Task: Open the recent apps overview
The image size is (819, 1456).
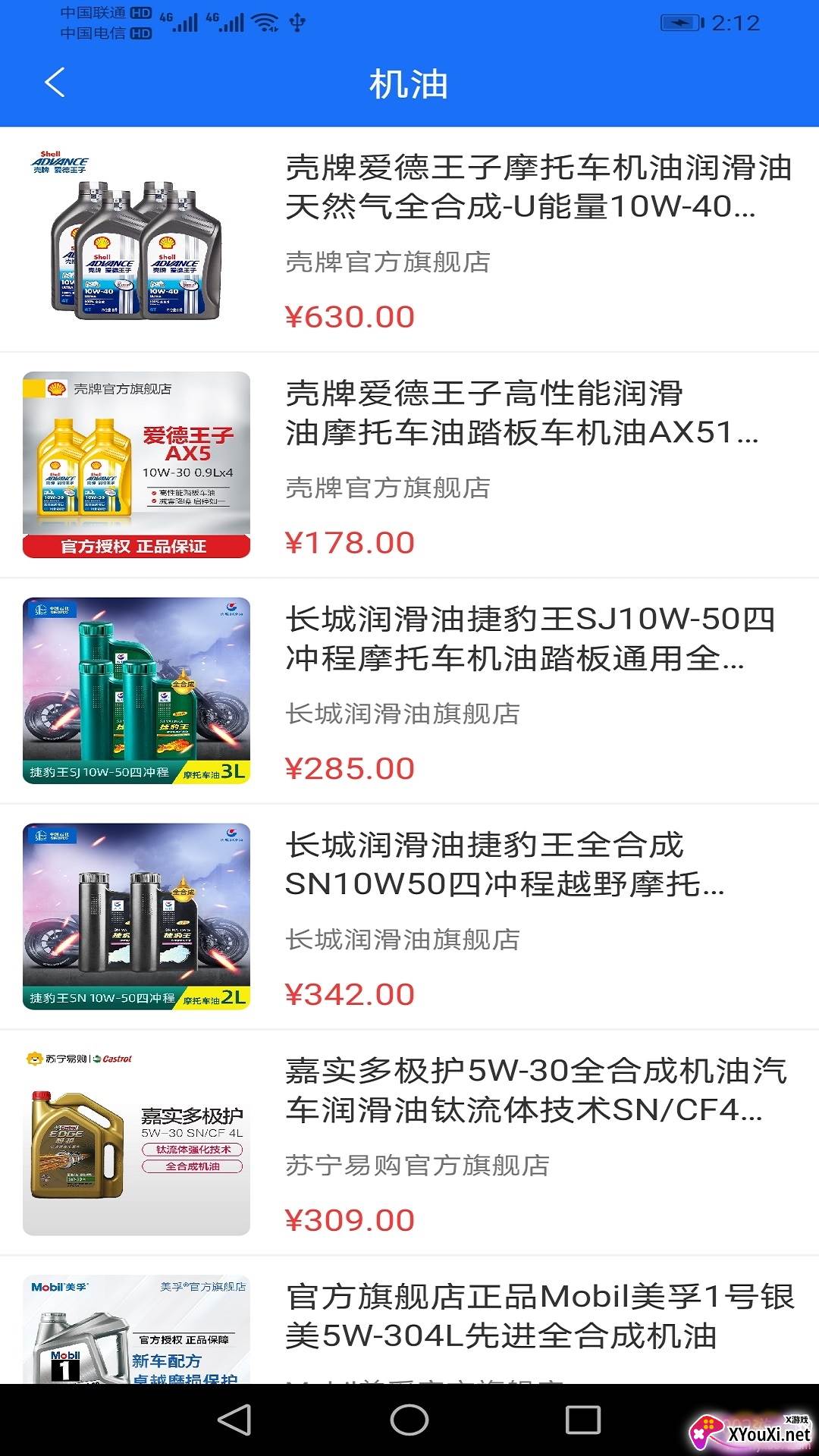Action: click(583, 1420)
